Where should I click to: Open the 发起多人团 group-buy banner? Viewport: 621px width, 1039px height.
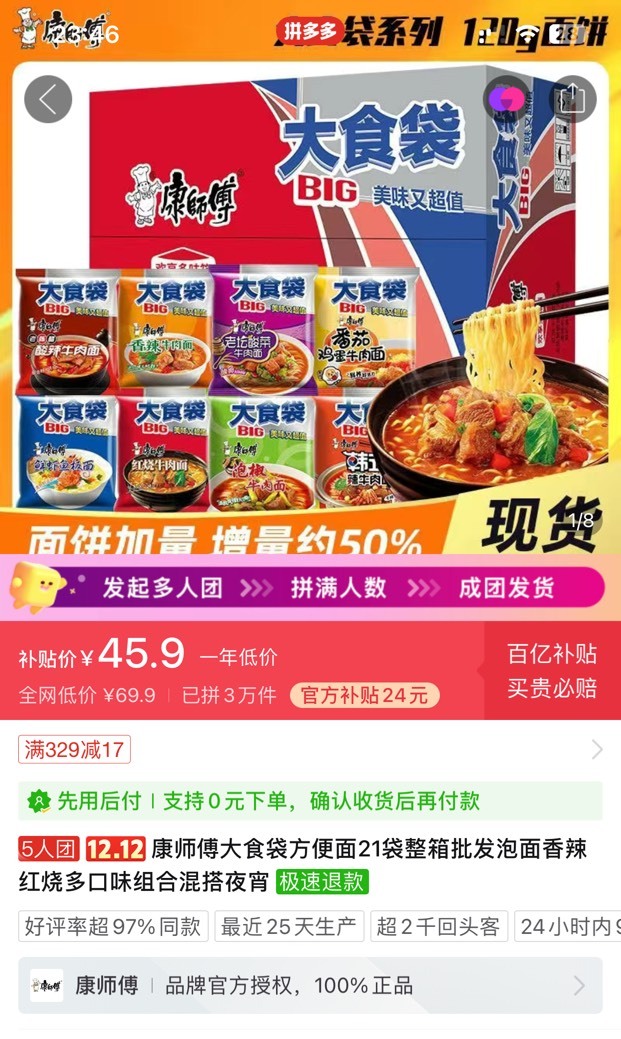coord(310,588)
